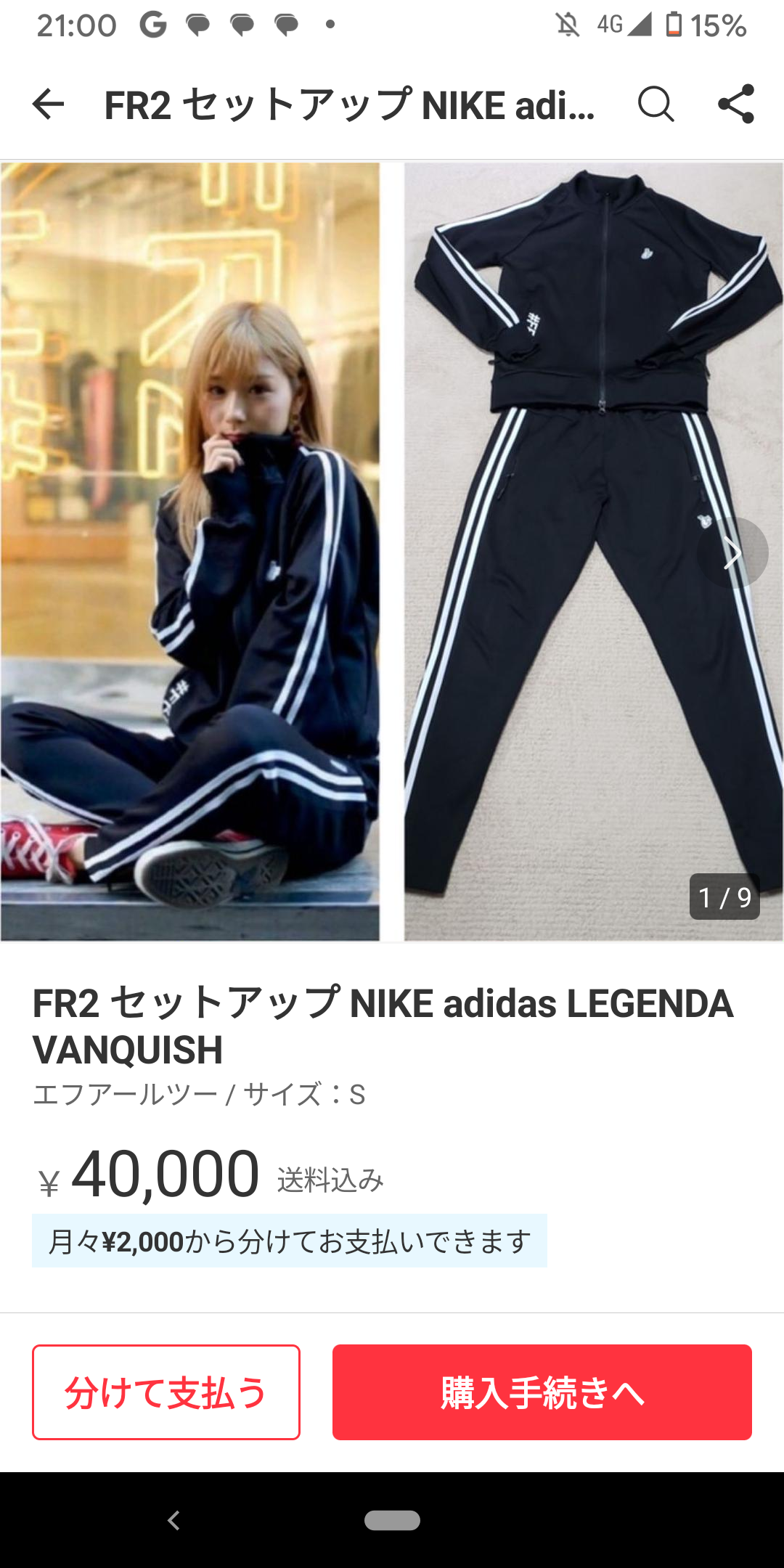Tap the system back button
784x1568 pixels.
(173, 1520)
